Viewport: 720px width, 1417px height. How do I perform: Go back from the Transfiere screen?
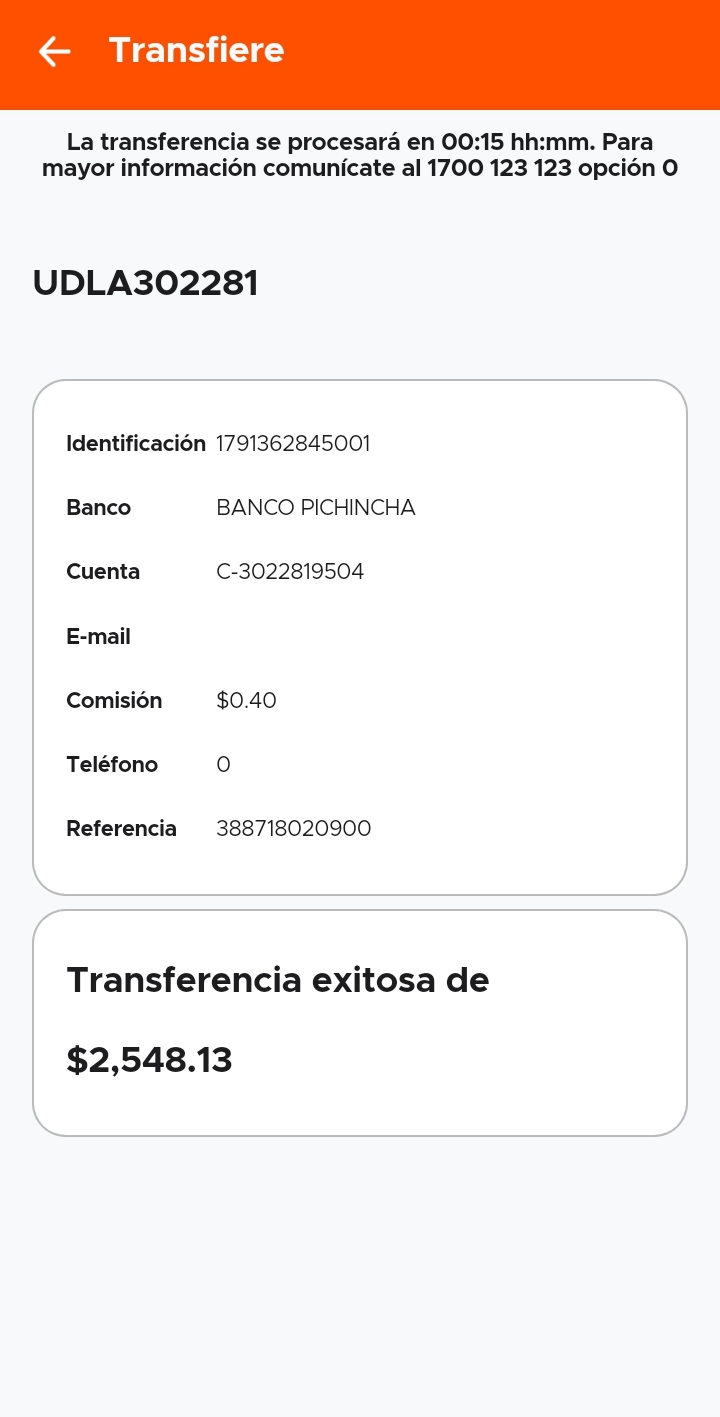click(54, 51)
